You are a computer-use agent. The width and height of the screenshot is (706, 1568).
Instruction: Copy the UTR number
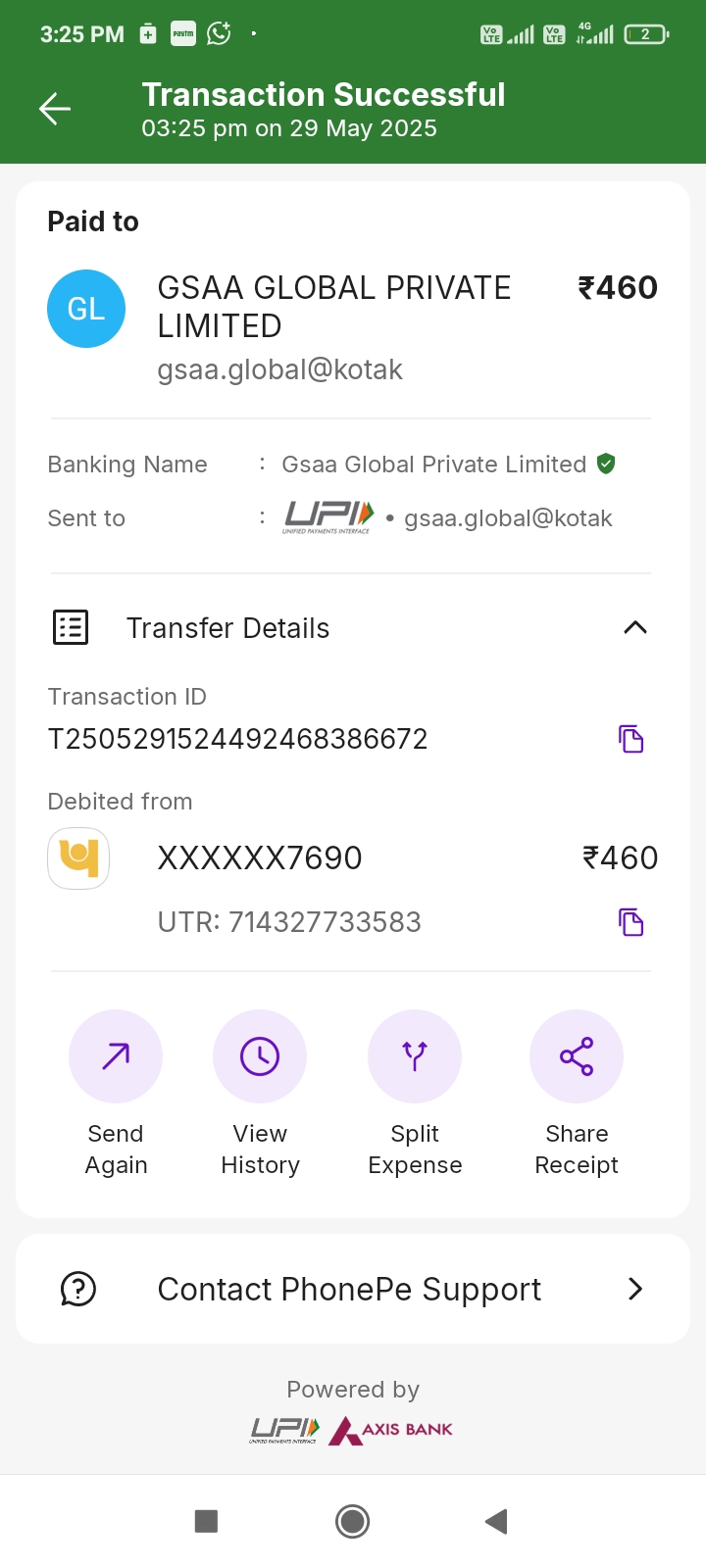(x=631, y=922)
